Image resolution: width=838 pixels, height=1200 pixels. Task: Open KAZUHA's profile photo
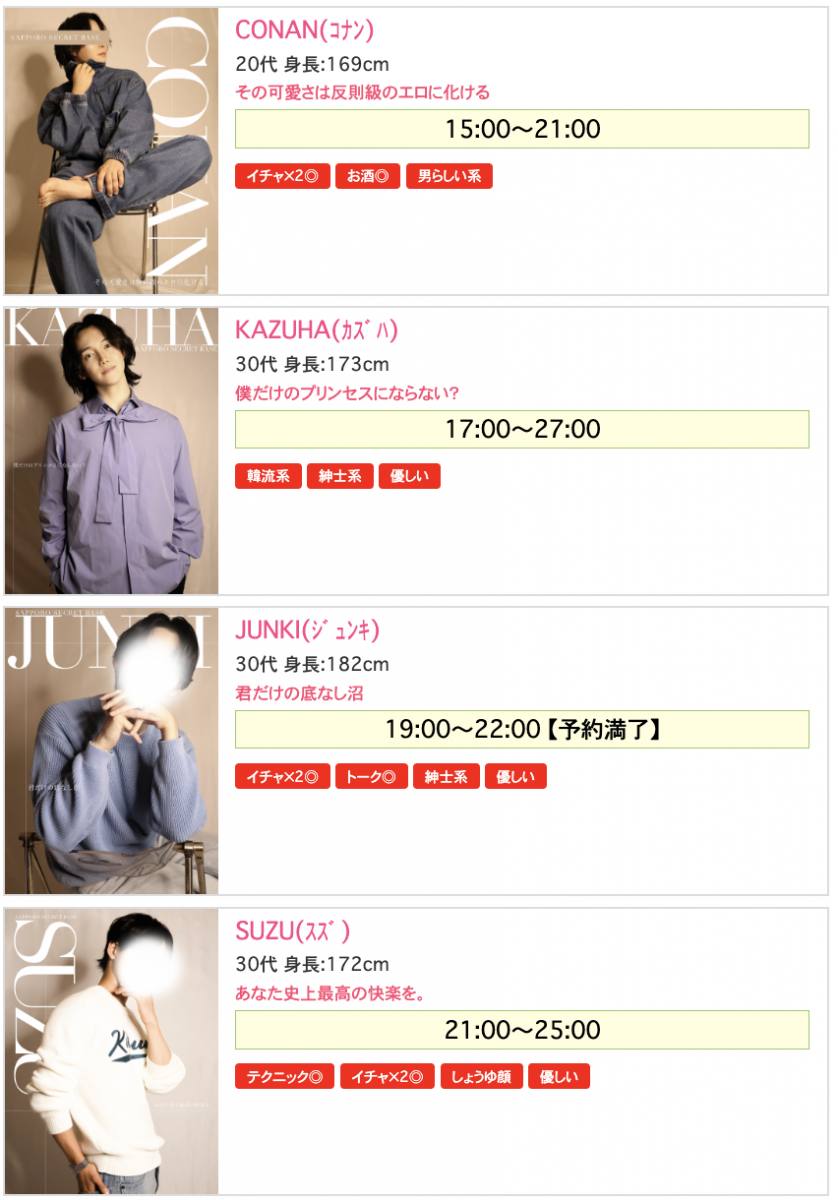click(111, 451)
